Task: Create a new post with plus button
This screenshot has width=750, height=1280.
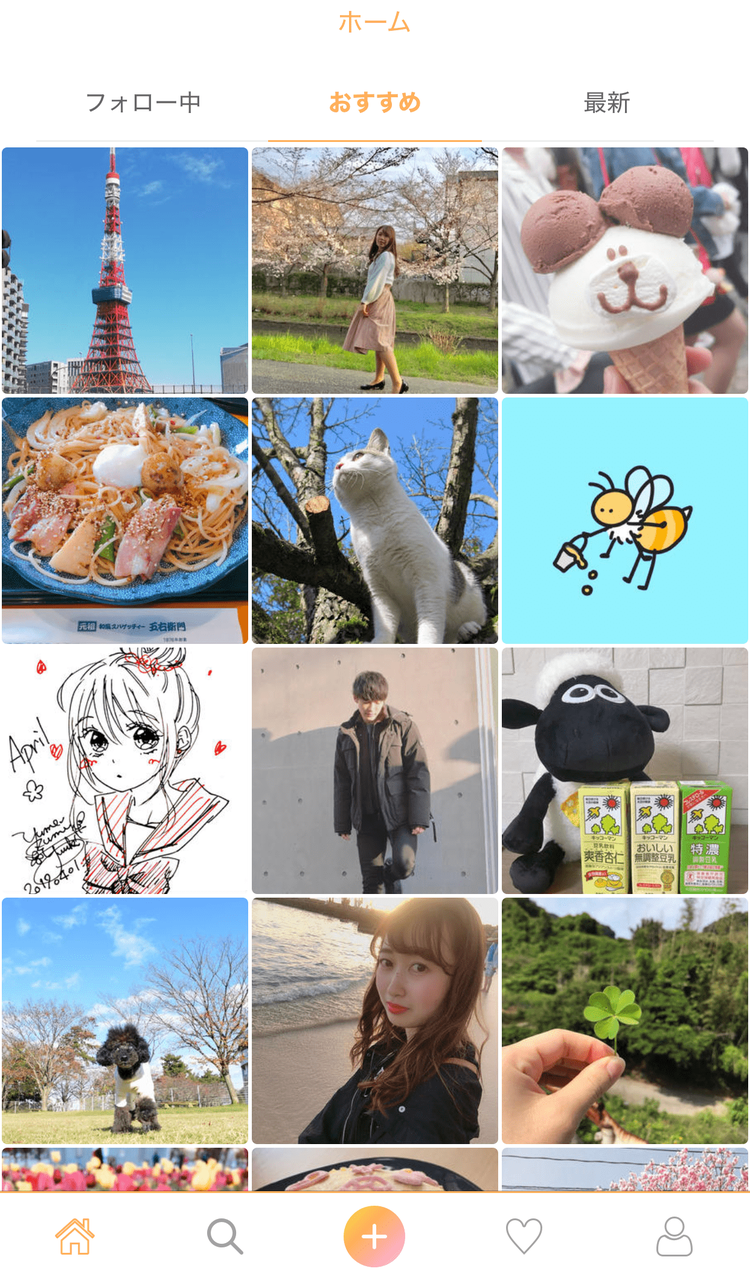Action: (x=374, y=1237)
